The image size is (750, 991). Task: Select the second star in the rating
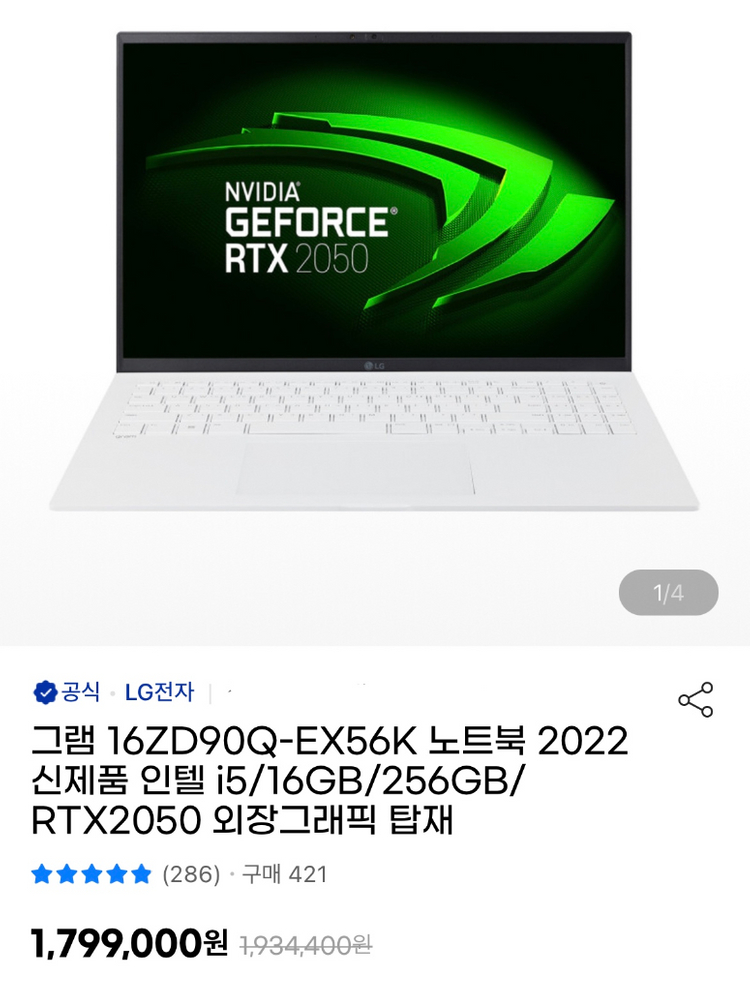(66, 874)
